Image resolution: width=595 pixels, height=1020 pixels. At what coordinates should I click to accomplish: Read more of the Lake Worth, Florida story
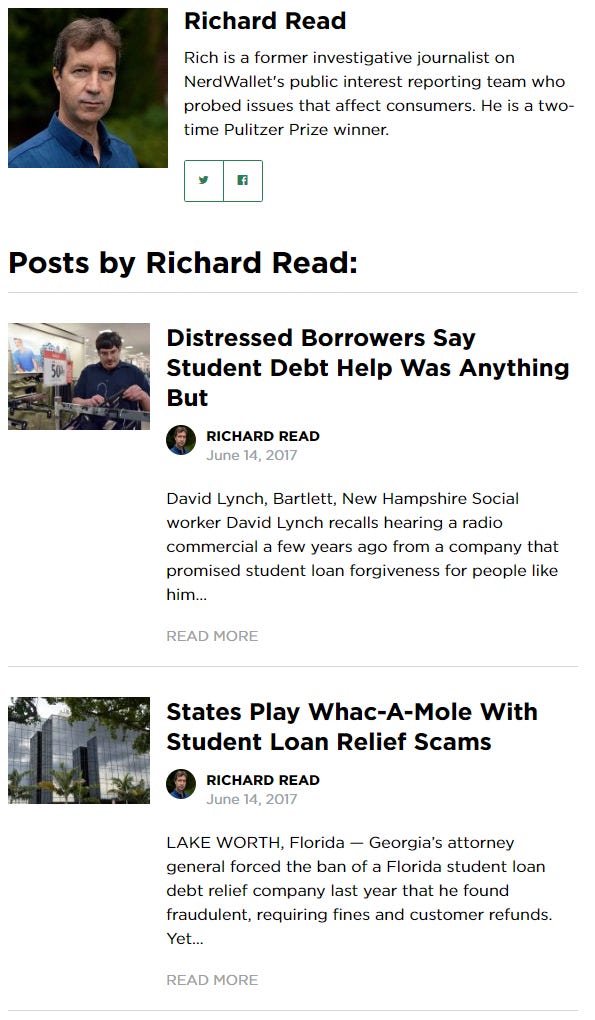212,980
